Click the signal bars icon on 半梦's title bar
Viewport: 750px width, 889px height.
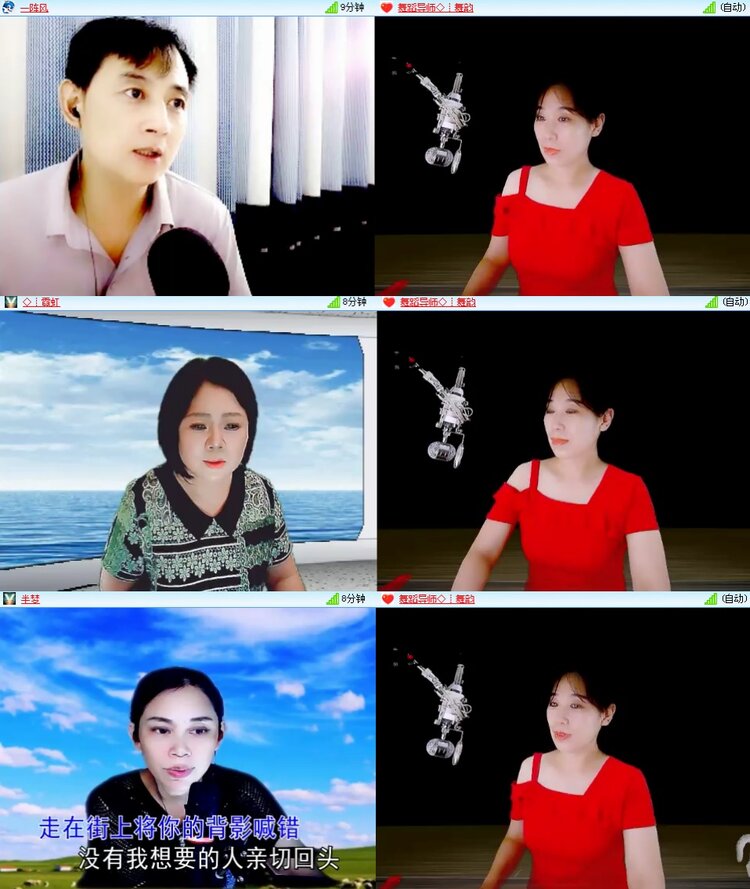click(x=331, y=598)
